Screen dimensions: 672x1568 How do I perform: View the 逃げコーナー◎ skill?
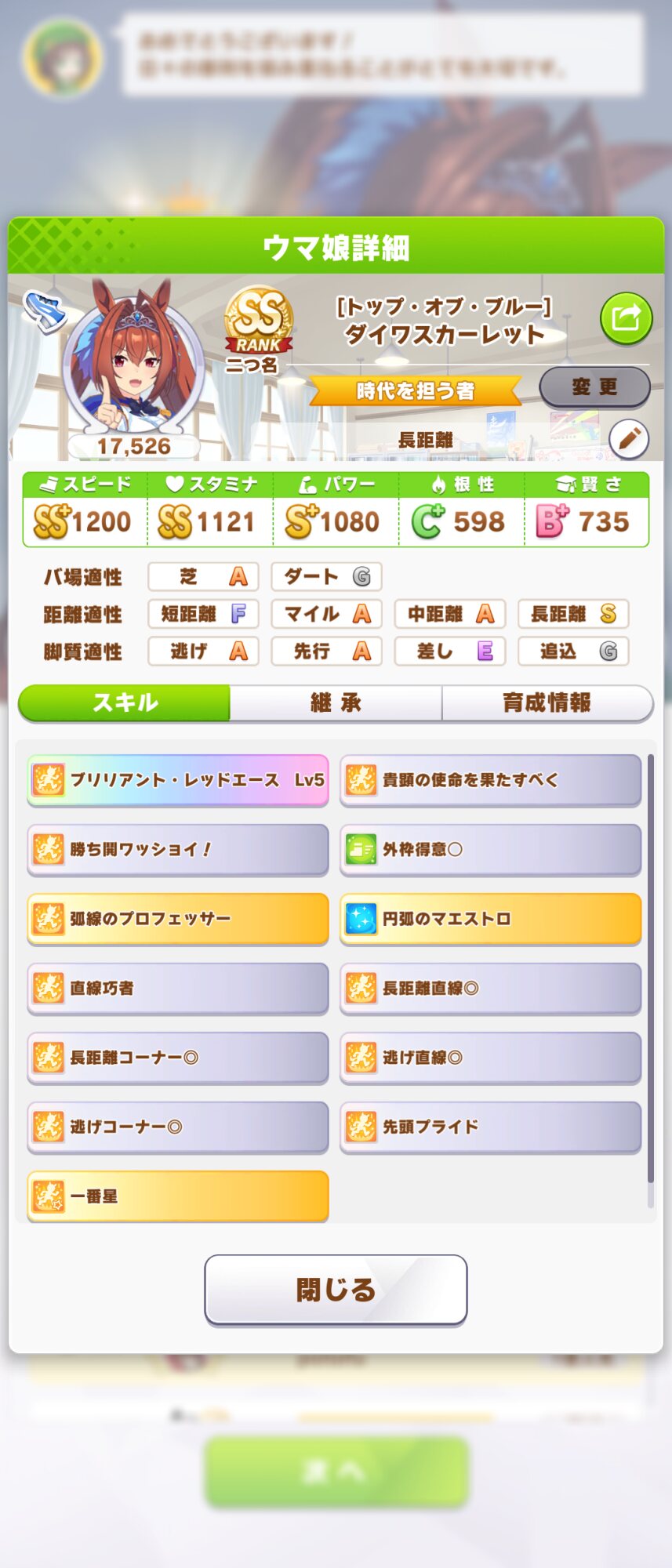[x=178, y=1127]
